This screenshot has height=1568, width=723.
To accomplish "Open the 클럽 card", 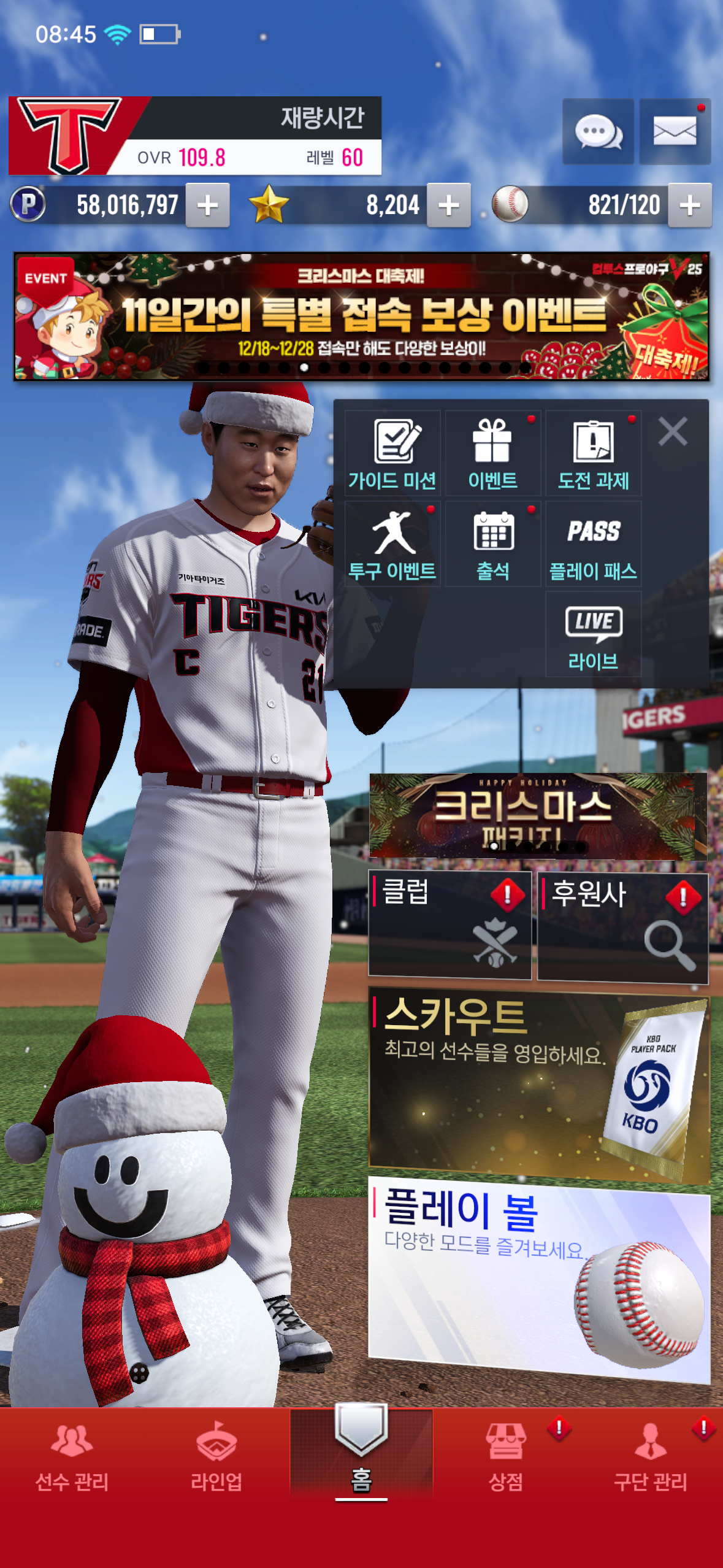I will [x=449, y=924].
